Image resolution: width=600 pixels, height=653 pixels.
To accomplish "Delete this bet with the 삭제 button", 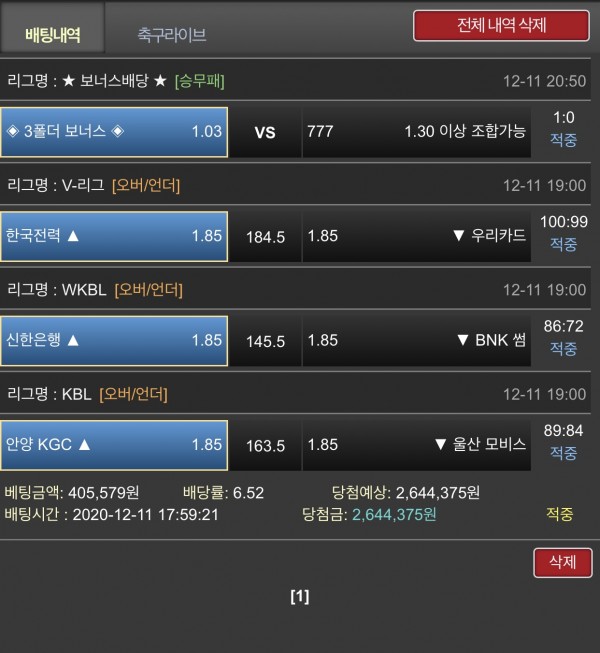I will [x=562, y=562].
